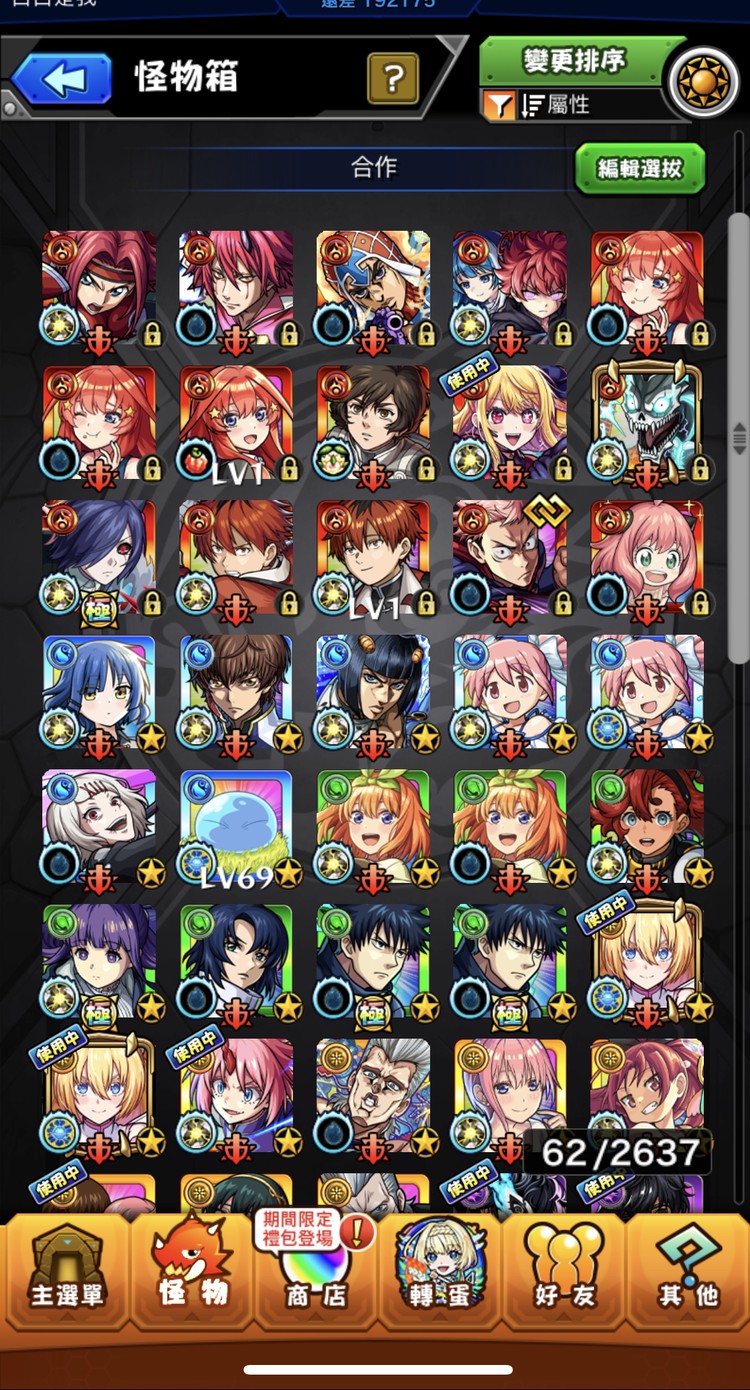This screenshot has width=750, height=1390.
Task: Open the question mark help button
Action: (393, 78)
